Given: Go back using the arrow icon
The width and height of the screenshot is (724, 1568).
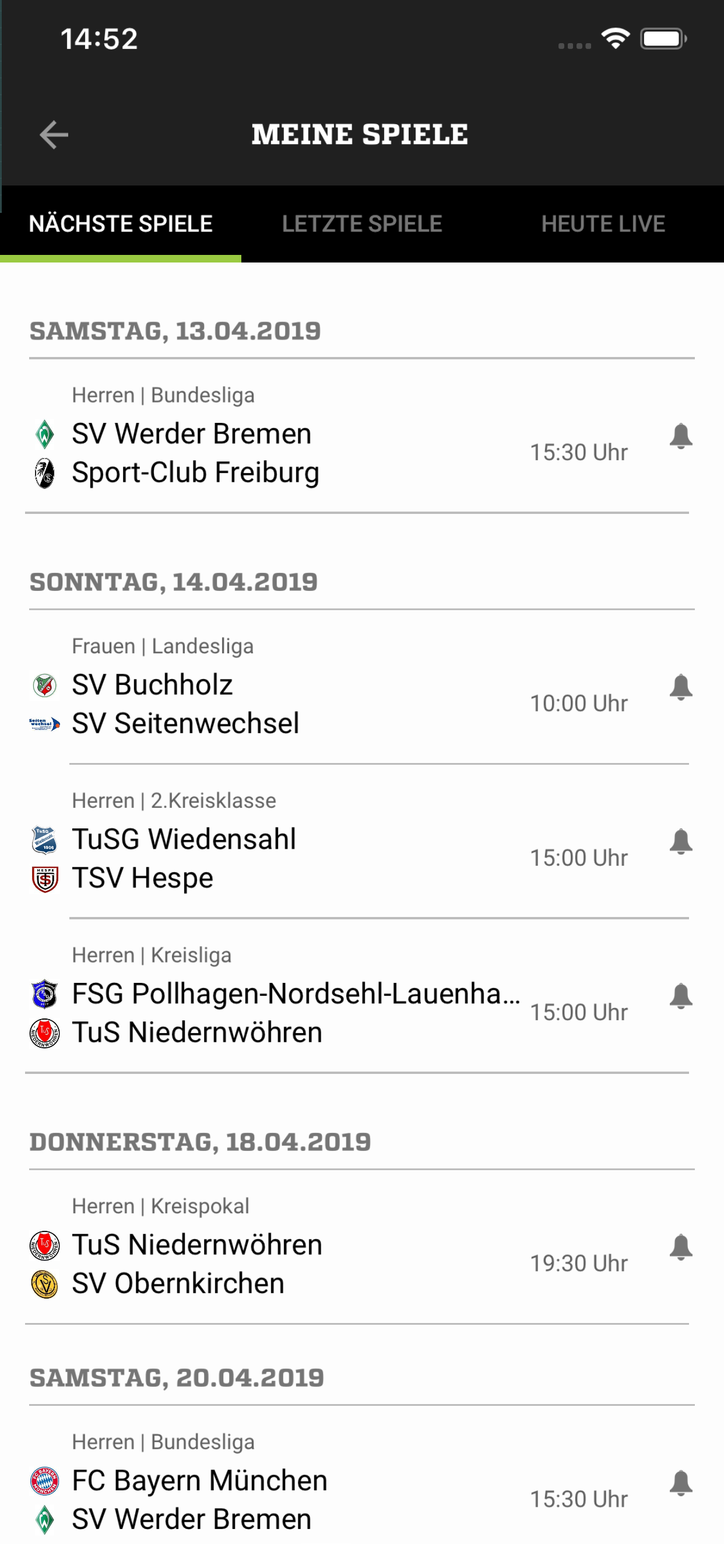Looking at the screenshot, I should click(x=54, y=135).
